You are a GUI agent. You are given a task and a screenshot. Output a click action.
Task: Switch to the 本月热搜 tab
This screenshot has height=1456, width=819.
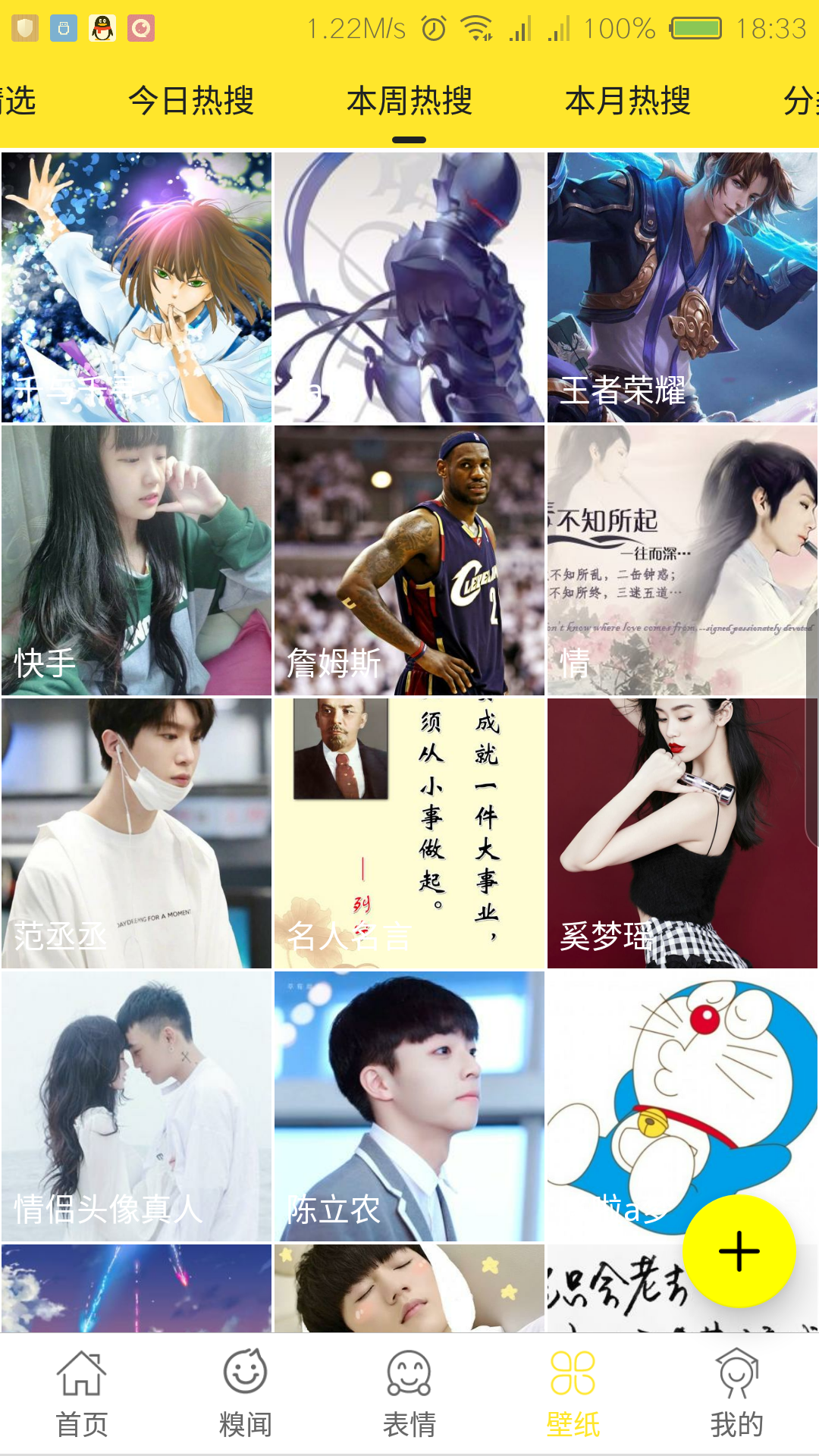(628, 101)
